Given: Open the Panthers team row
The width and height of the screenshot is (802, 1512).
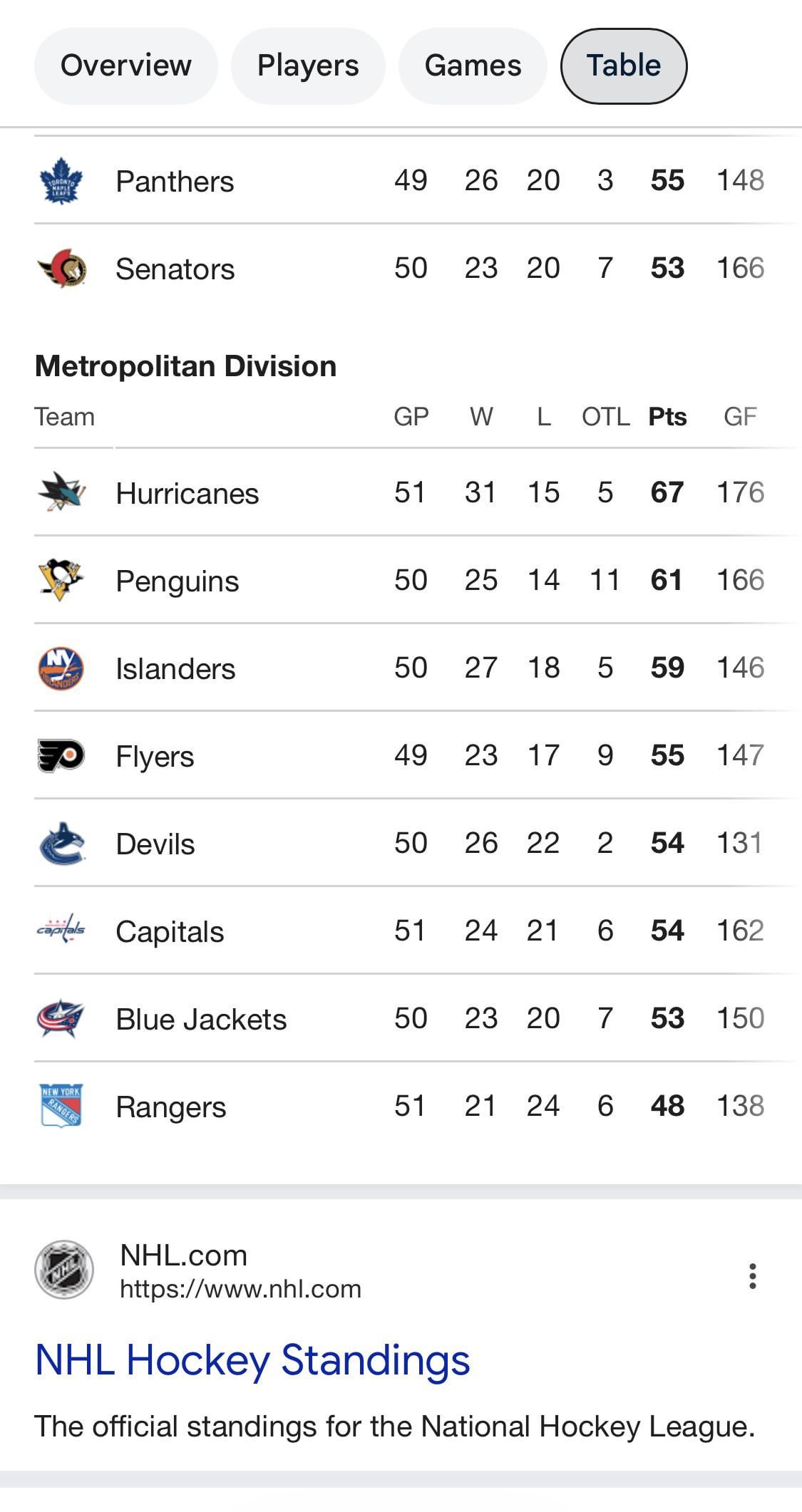Looking at the screenshot, I should point(175,181).
